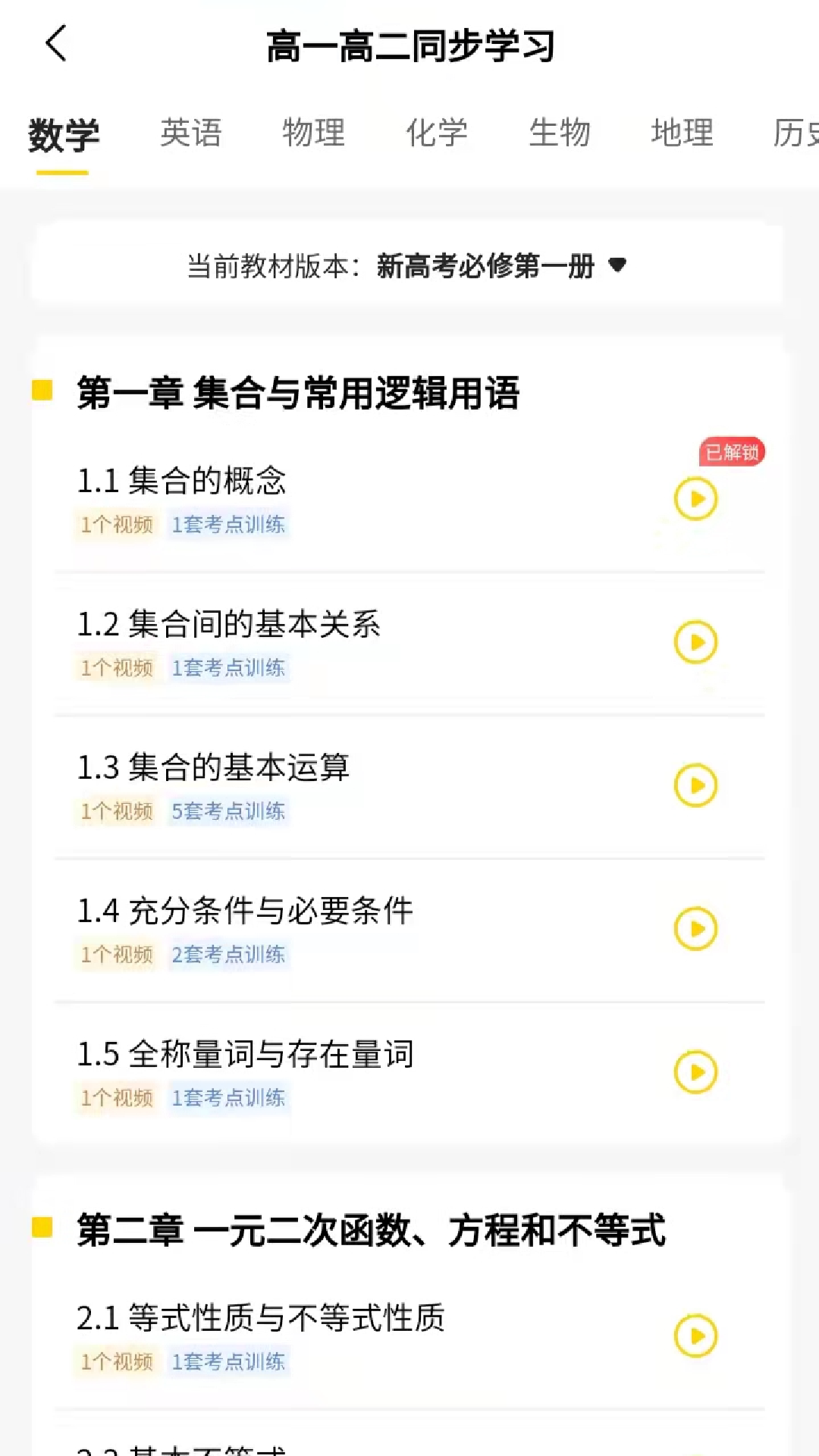Tap the yellow marker beside 第一章 chapter title
The height and width of the screenshot is (1456, 819).
42,391
